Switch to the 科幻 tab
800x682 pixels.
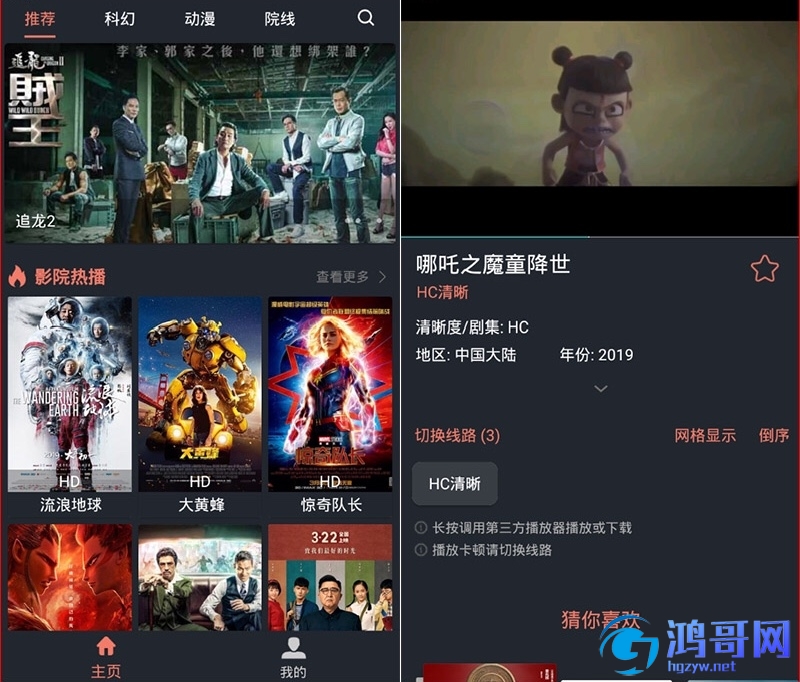click(120, 19)
